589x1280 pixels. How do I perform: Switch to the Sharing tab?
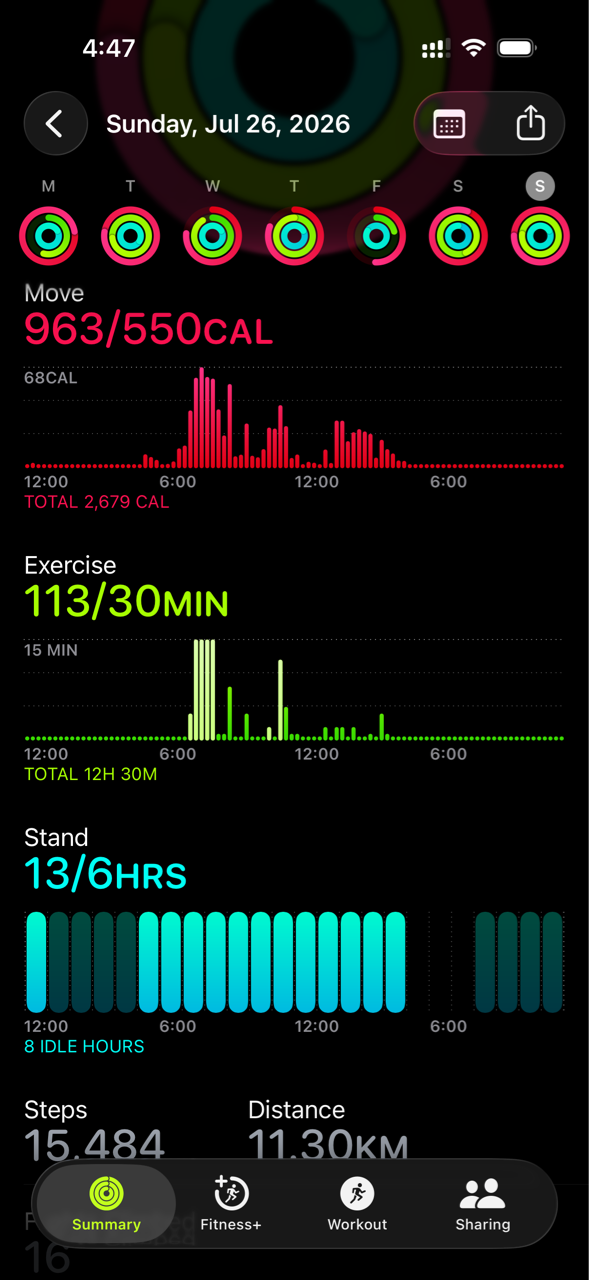pyautogui.click(x=483, y=1204)
